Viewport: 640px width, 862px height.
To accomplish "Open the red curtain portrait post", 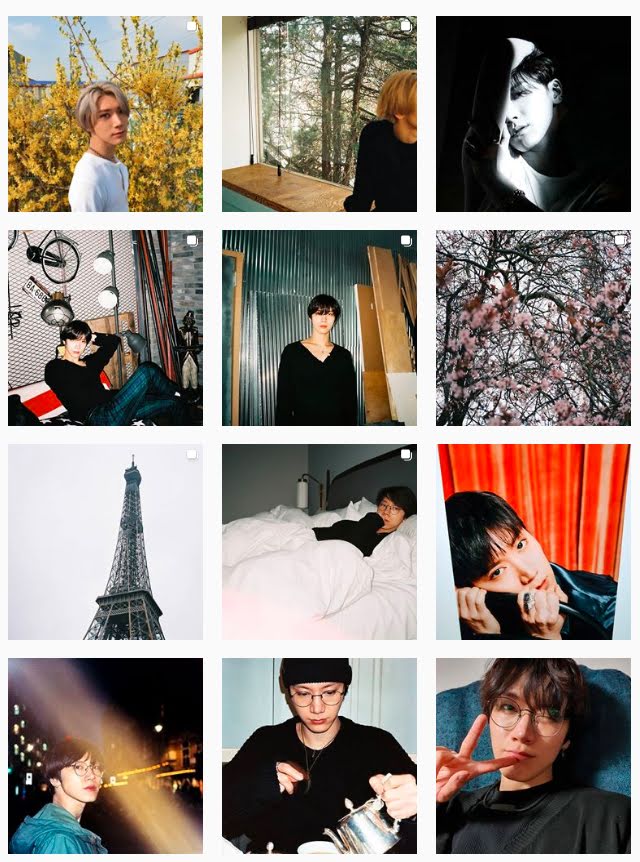I will pos(533,542).
